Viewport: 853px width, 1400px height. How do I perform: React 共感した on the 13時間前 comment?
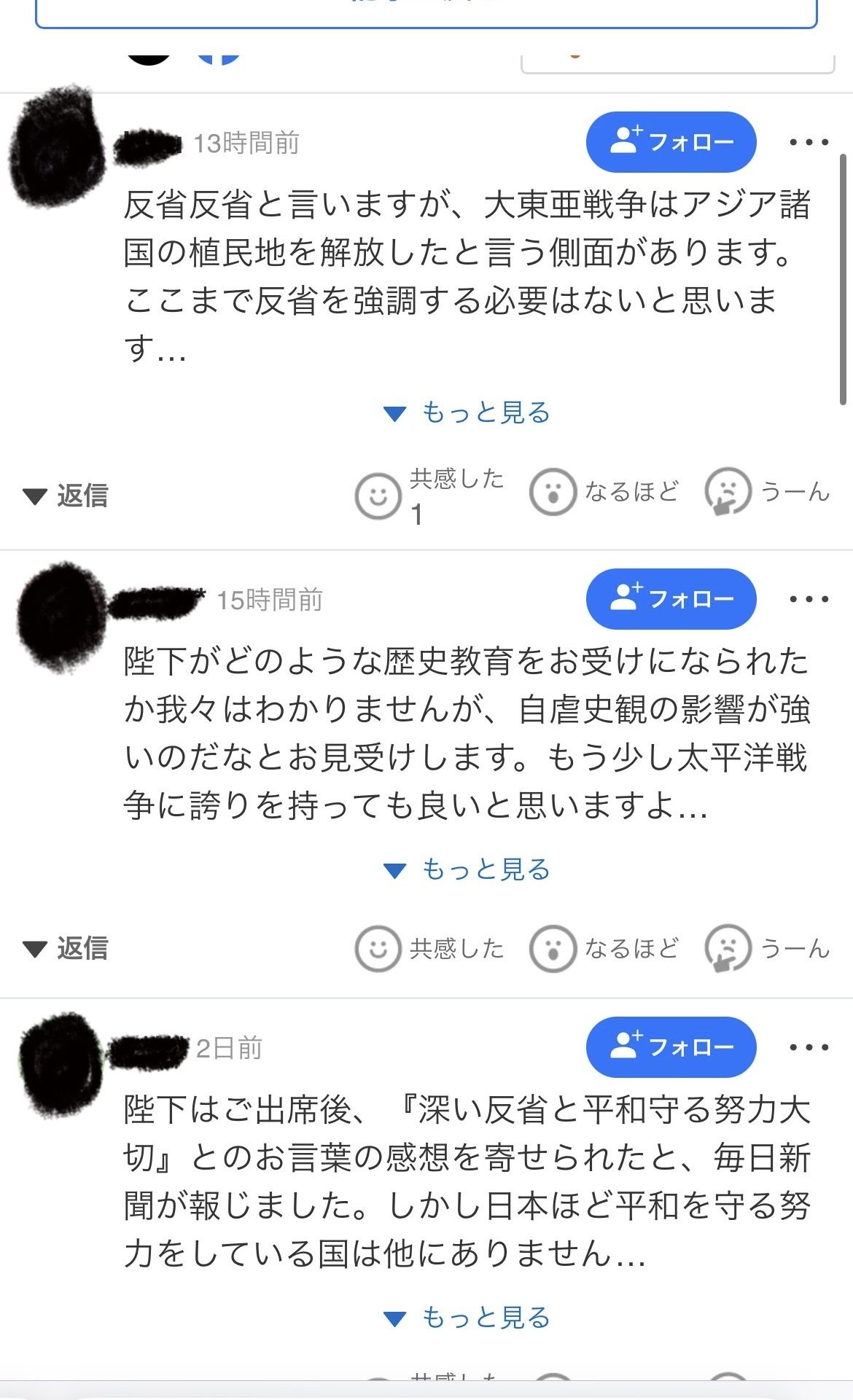[x=430, y=496]
